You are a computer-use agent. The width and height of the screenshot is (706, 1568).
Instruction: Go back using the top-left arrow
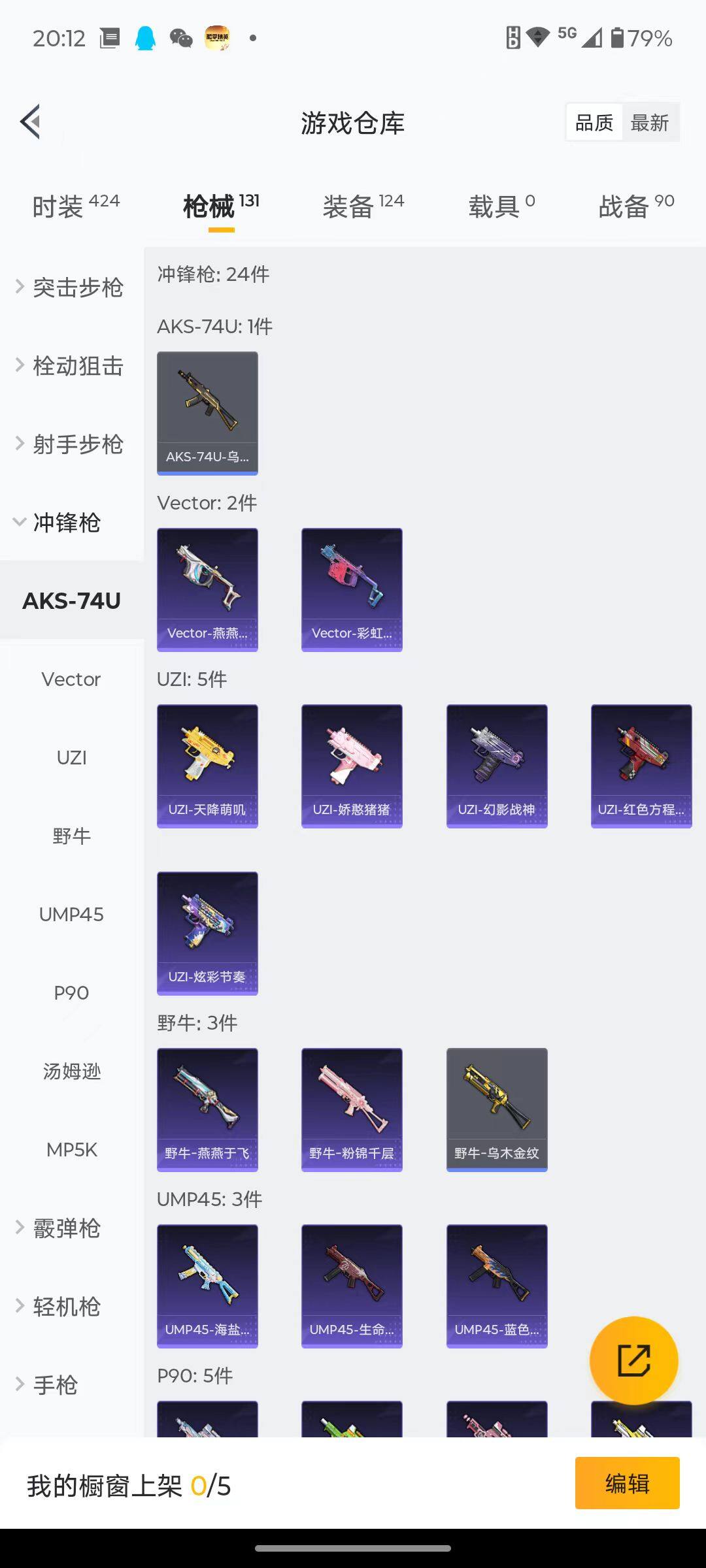coord(31,122)
